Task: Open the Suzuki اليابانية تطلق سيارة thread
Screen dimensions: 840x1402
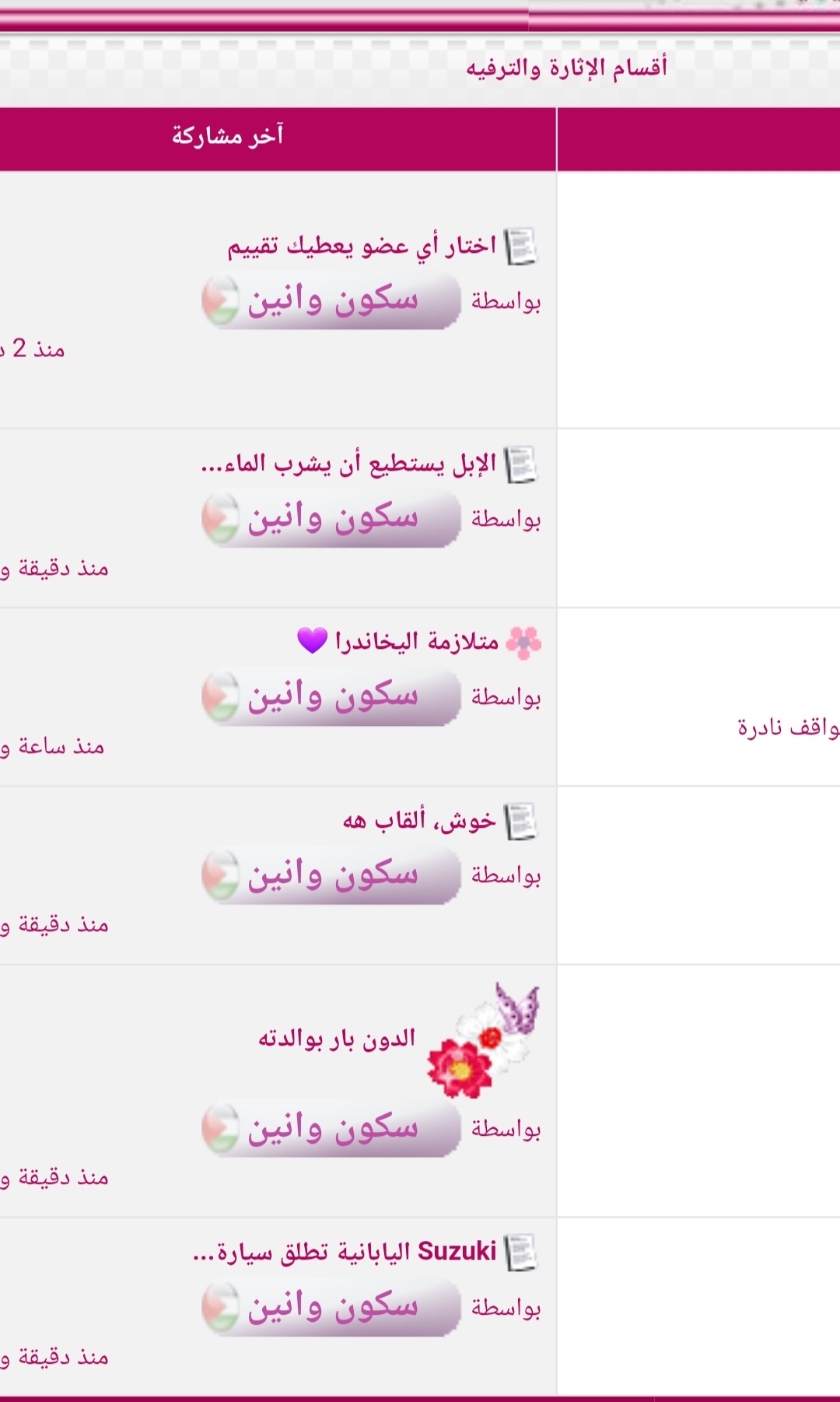Action: [345, 1251]
